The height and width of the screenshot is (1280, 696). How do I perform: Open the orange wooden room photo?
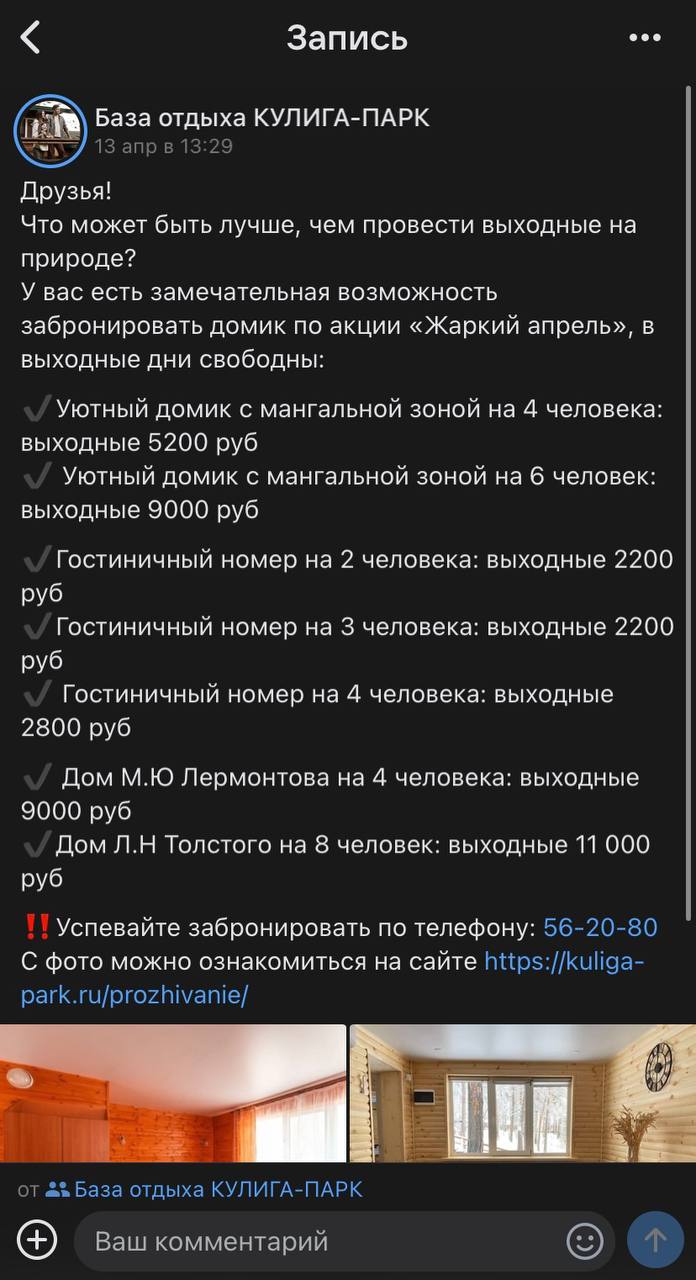pyautogui.click(x=172, y=1092)
